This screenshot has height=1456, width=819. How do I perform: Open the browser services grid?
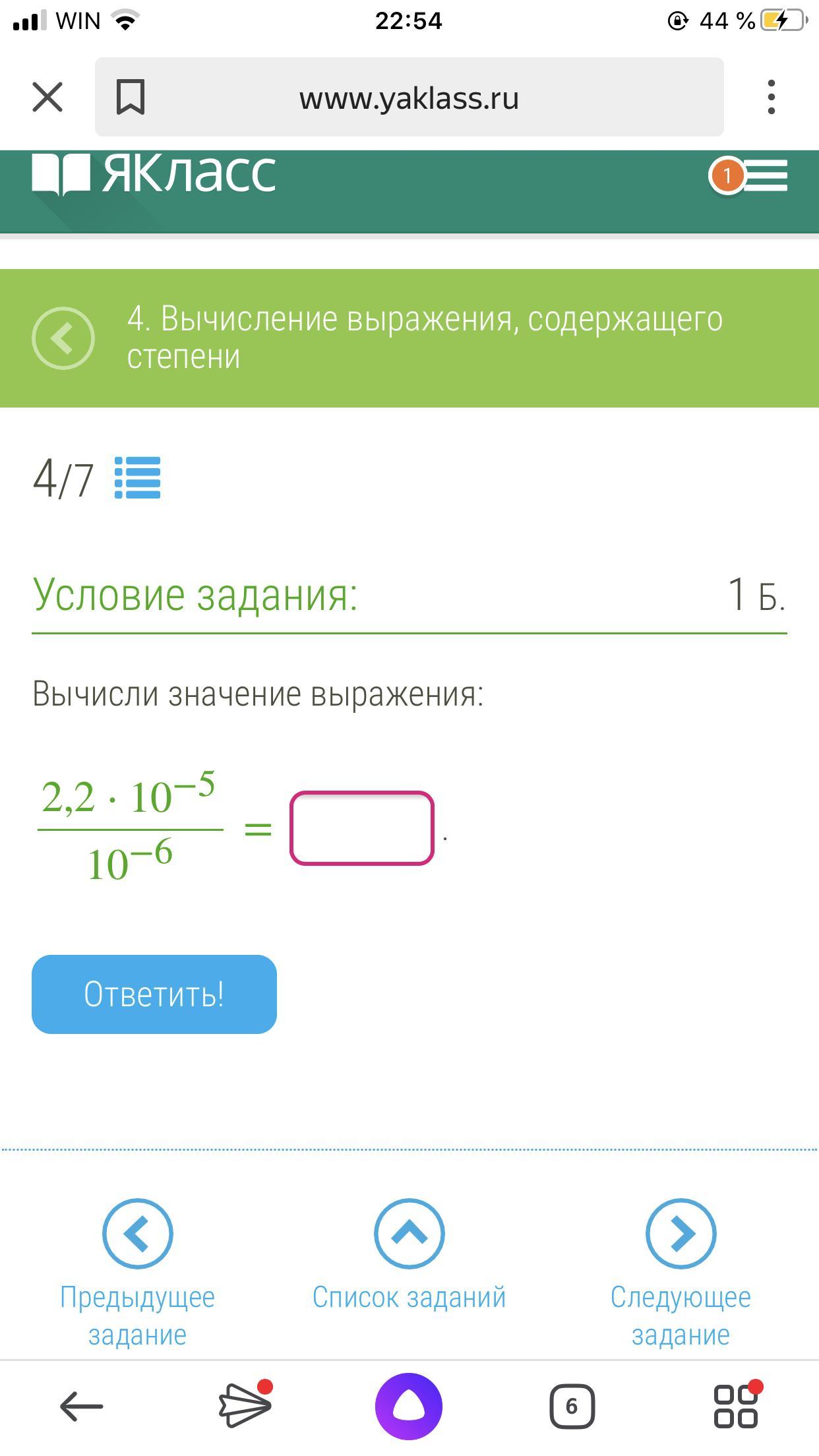coord(736,1407)
